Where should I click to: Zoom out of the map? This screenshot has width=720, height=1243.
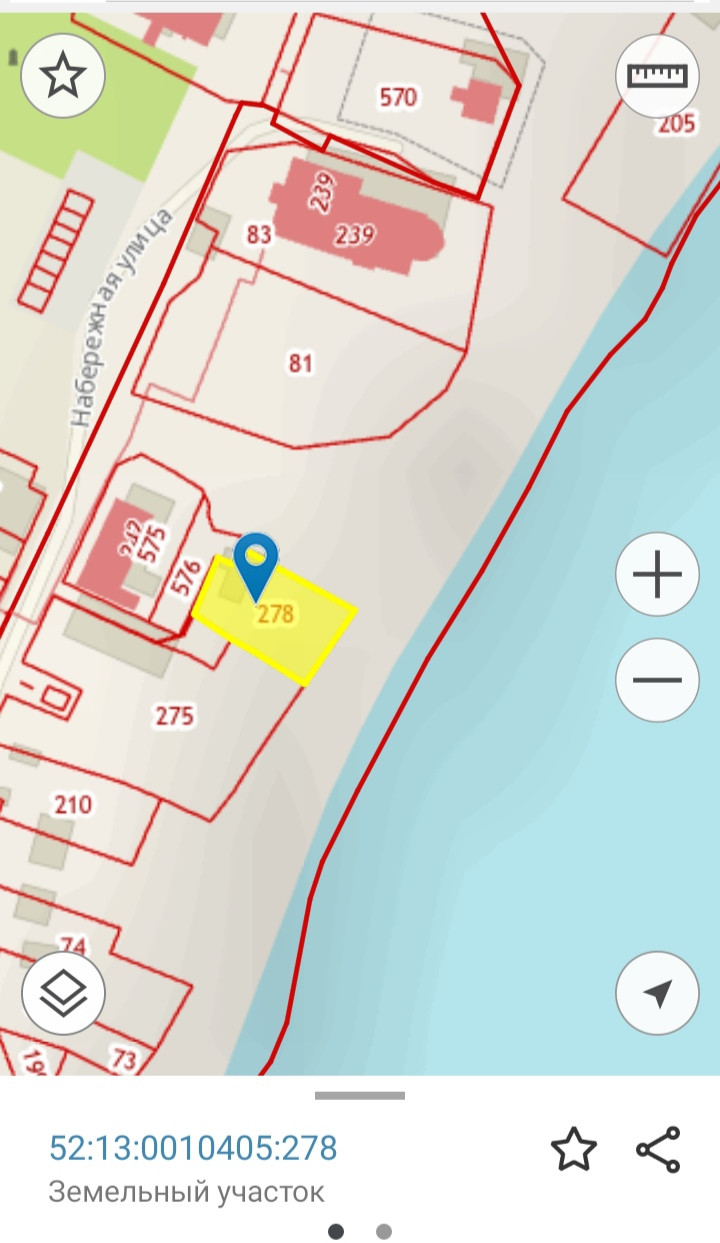pos(657,681)
